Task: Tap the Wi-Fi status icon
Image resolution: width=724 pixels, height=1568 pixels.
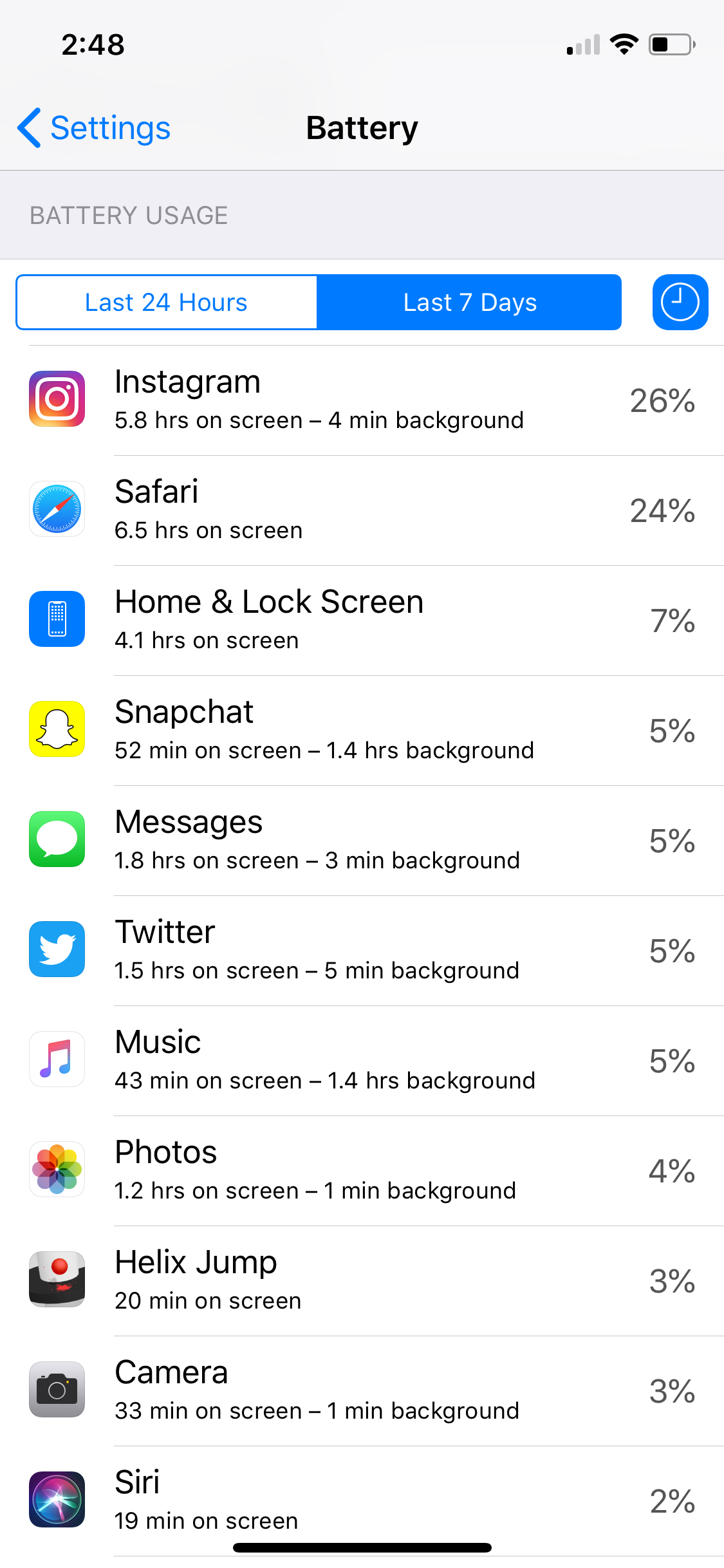Action: point(622,44)
